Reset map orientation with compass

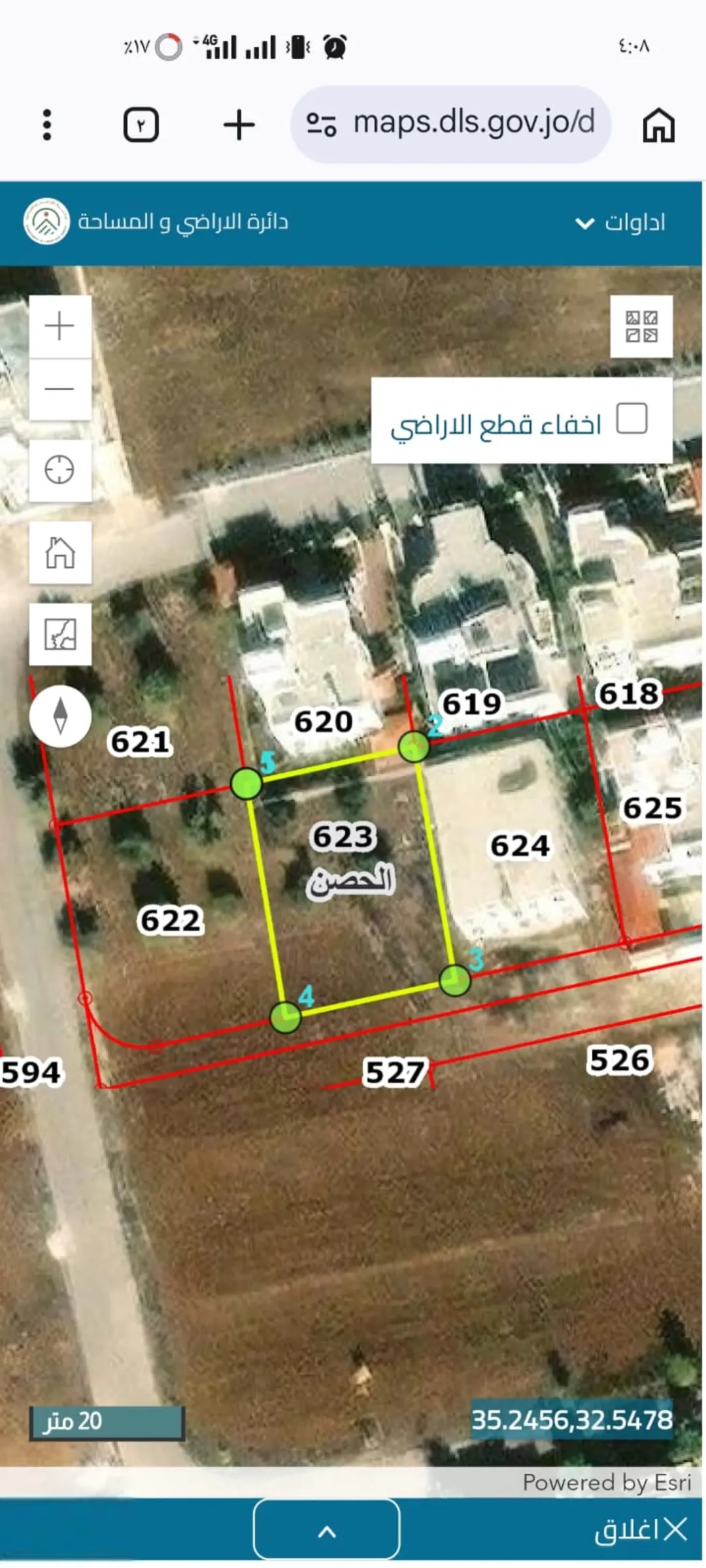coord(60,716)
